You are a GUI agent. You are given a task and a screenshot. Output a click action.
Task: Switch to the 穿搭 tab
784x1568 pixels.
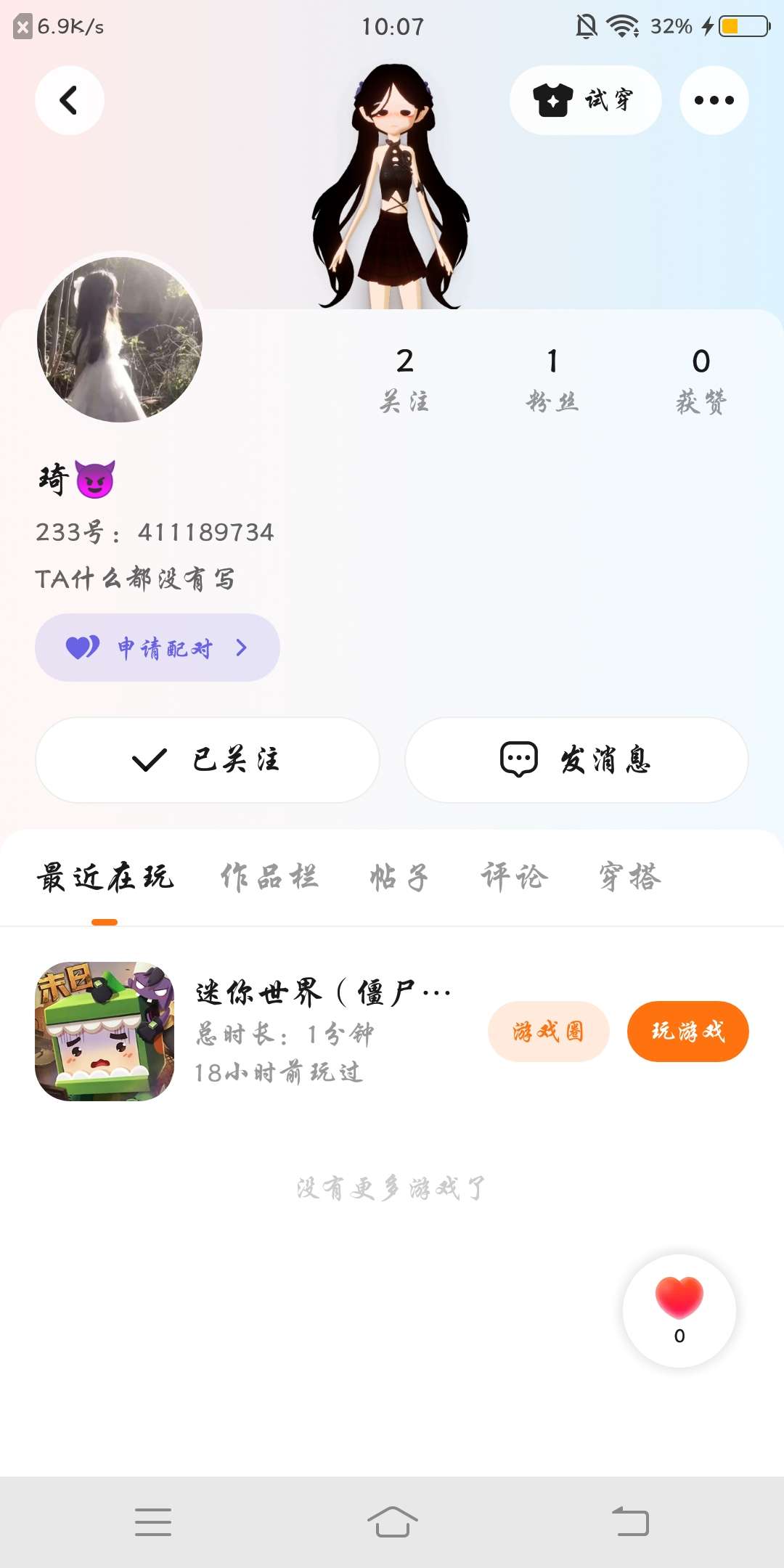pyautogui.click(x=630, y=877)
